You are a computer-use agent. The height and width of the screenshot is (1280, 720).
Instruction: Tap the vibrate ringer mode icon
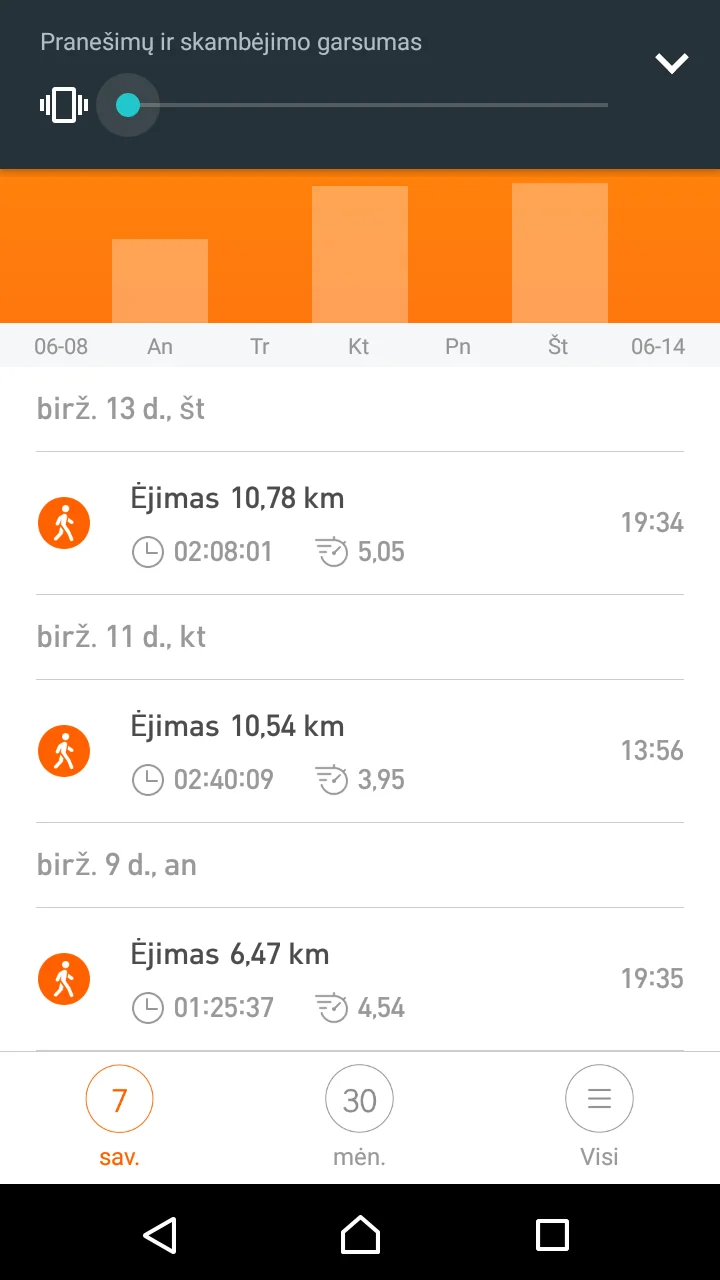click(64, 105)
